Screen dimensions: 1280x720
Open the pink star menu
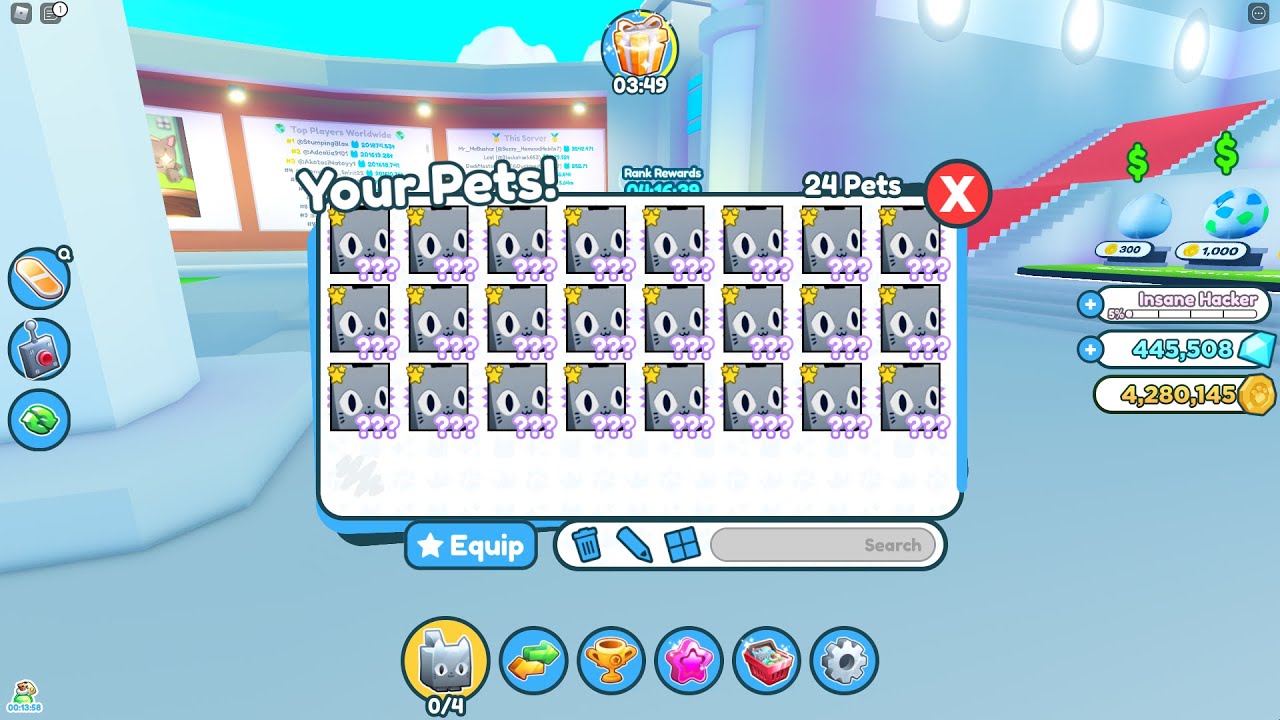(x=689, y=660)
